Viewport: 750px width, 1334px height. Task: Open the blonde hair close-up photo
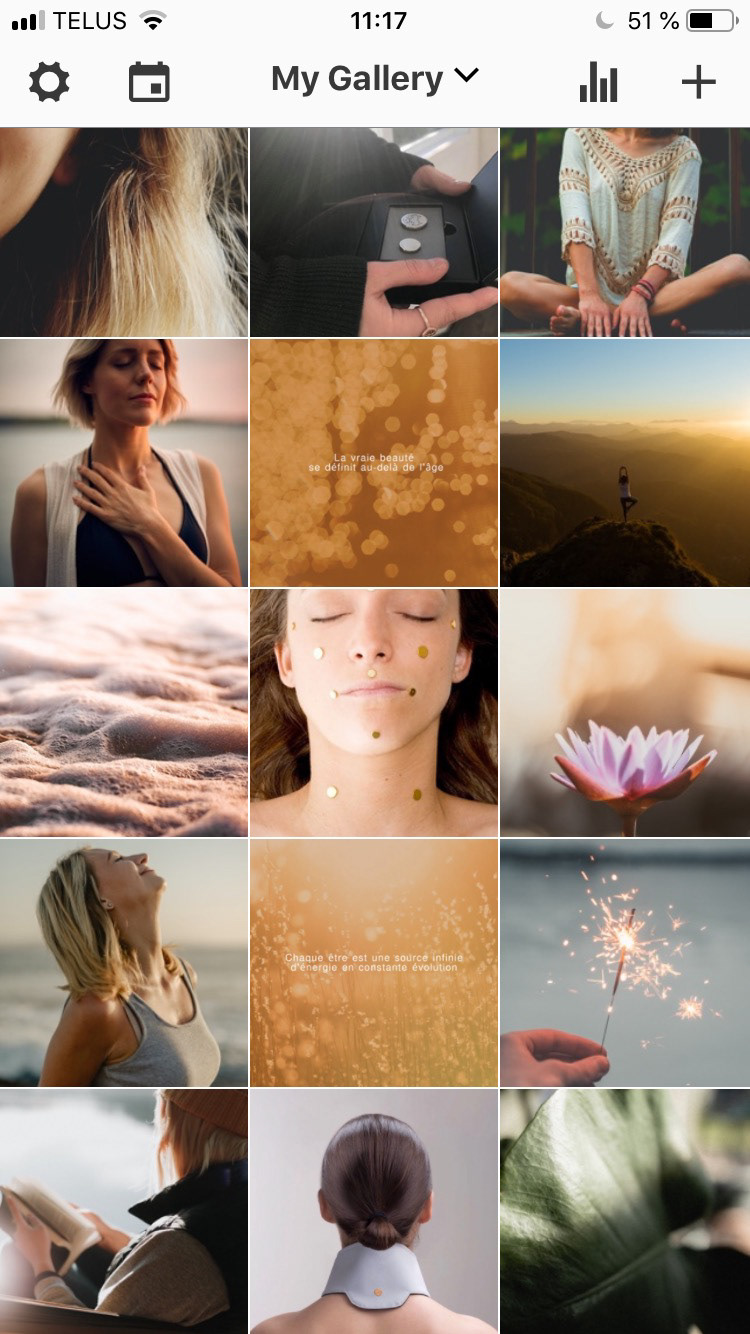pyautogui.click(x=123, y=232)
